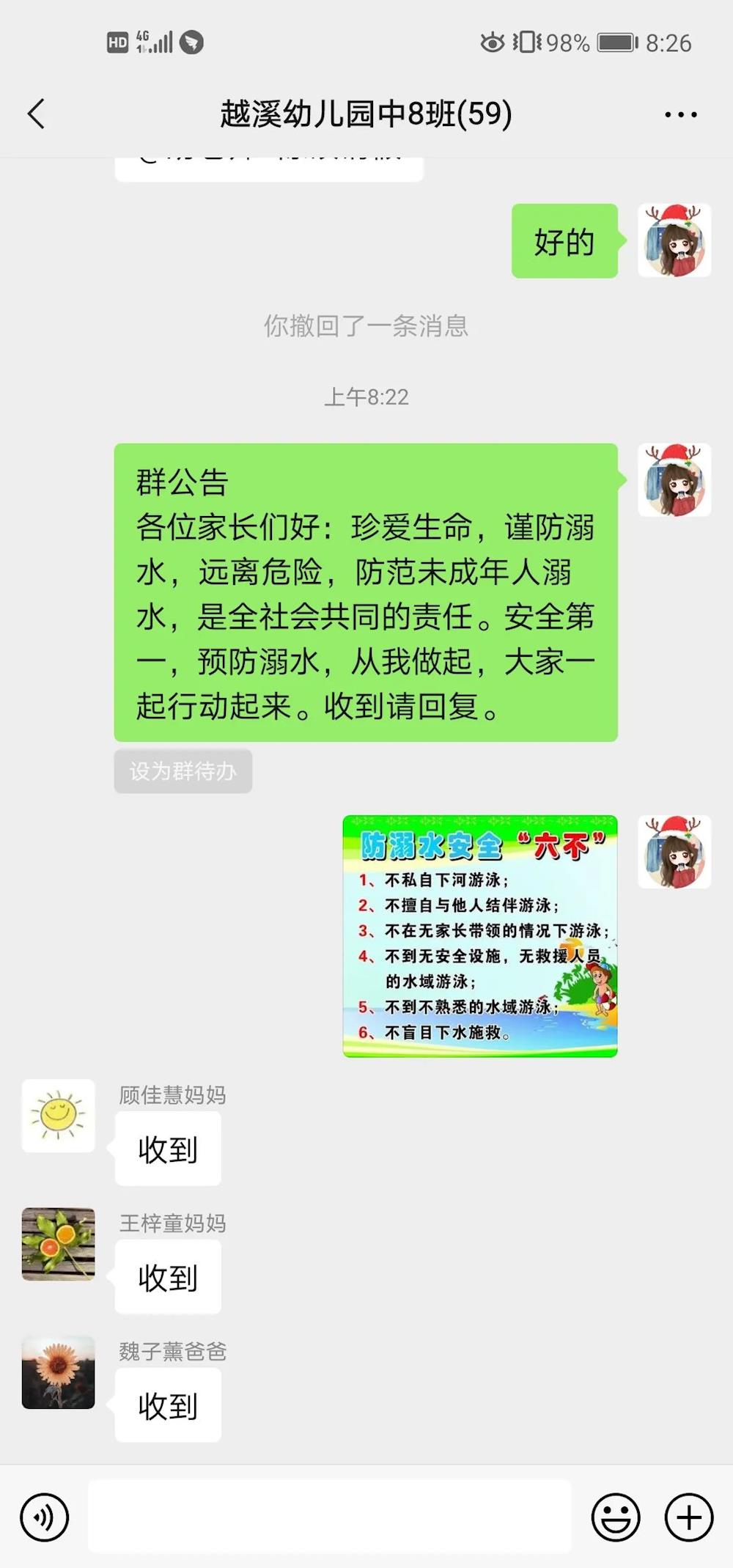Tap the 设为群待办 button
Image resolution: width=733 pixels, height=1568 pixels.
click(183, 771)
